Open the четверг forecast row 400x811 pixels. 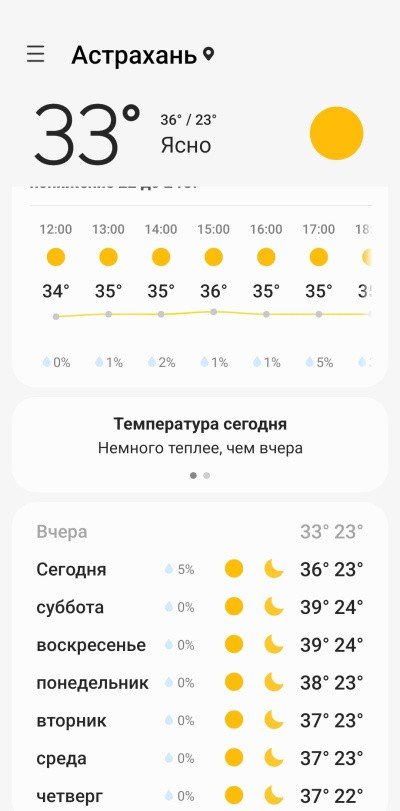(x=200, y=795)
